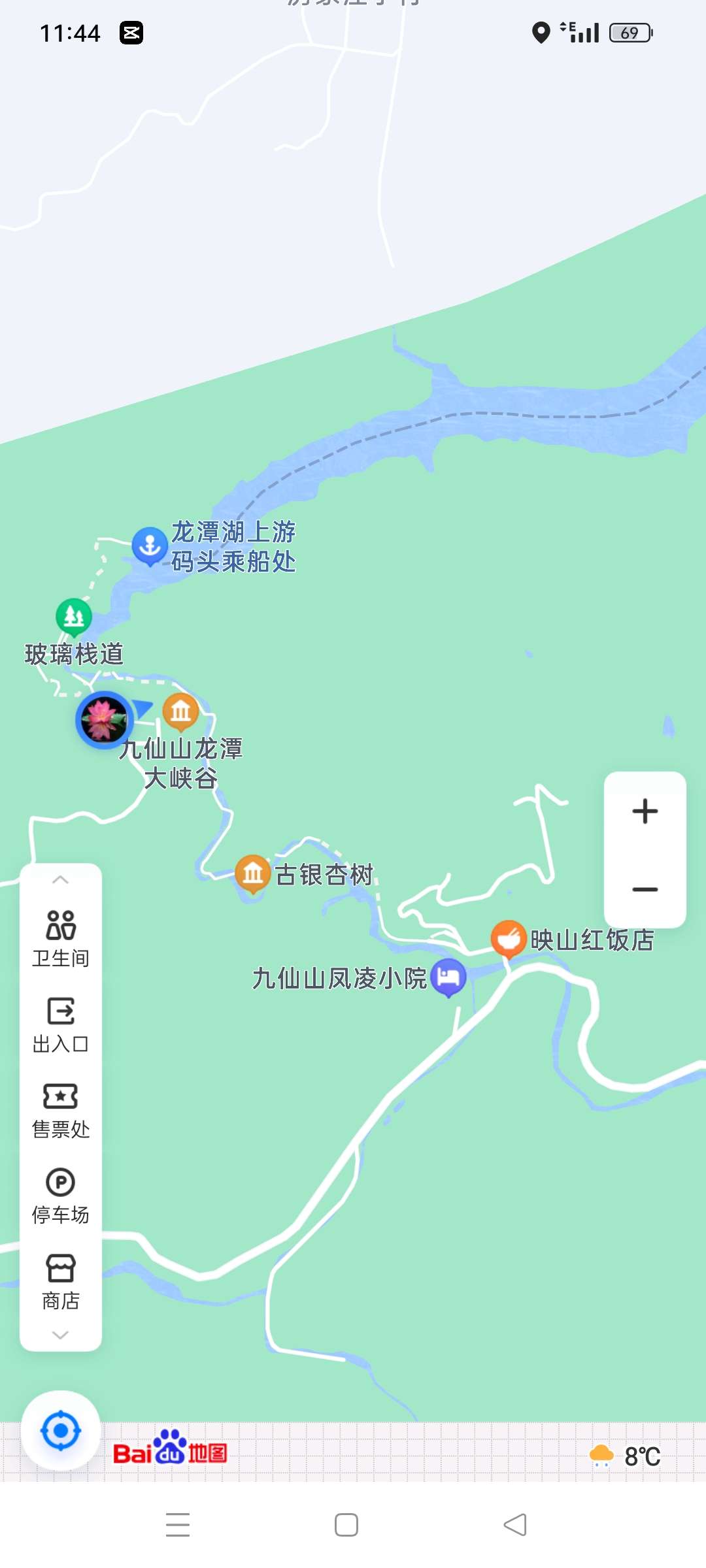The height and width of the screenshot is (1568, 706).
Task: Collapse facility list with up chevron
Action: click(60, 880)
